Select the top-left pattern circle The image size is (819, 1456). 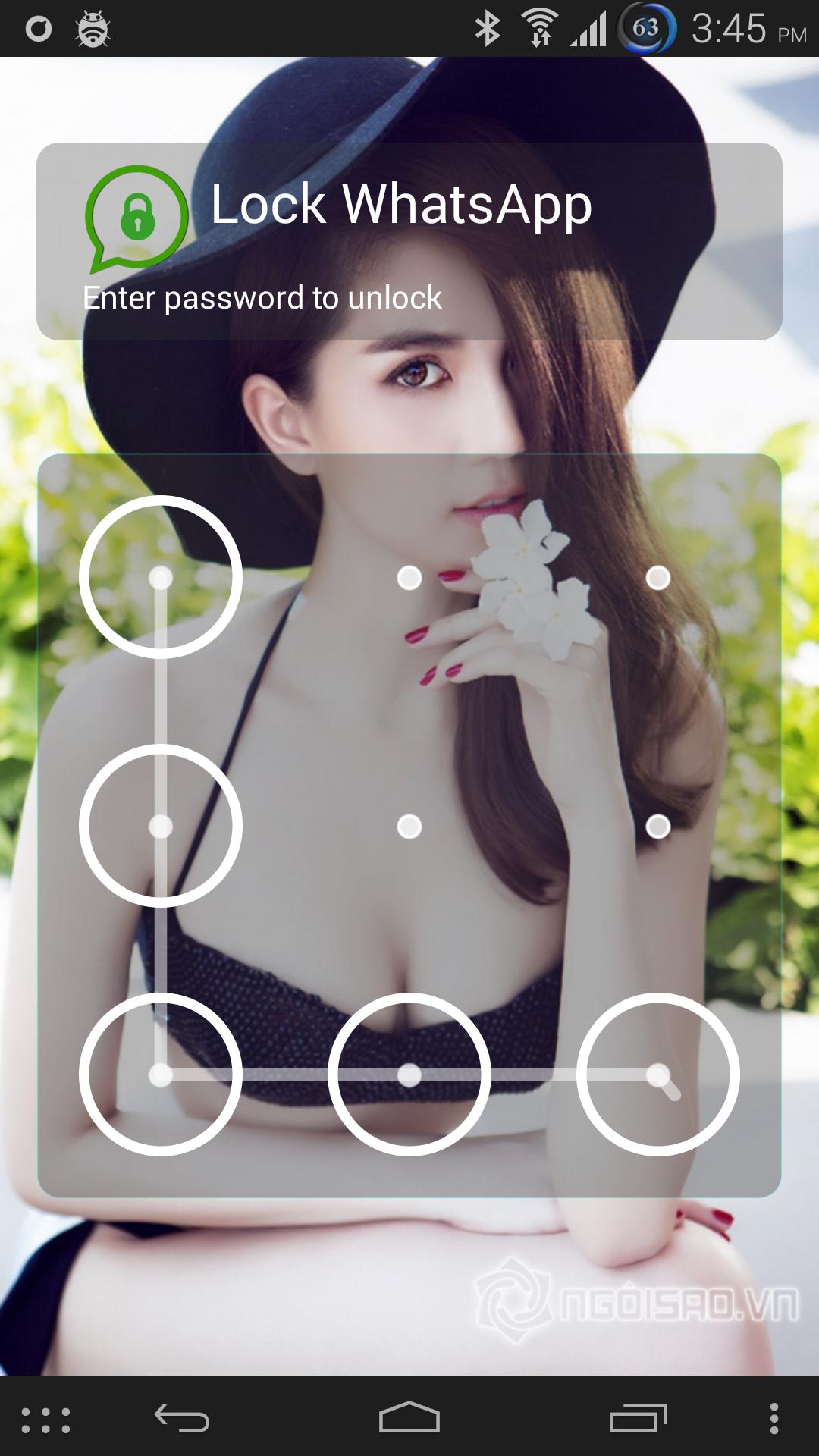tap(161, 578)
